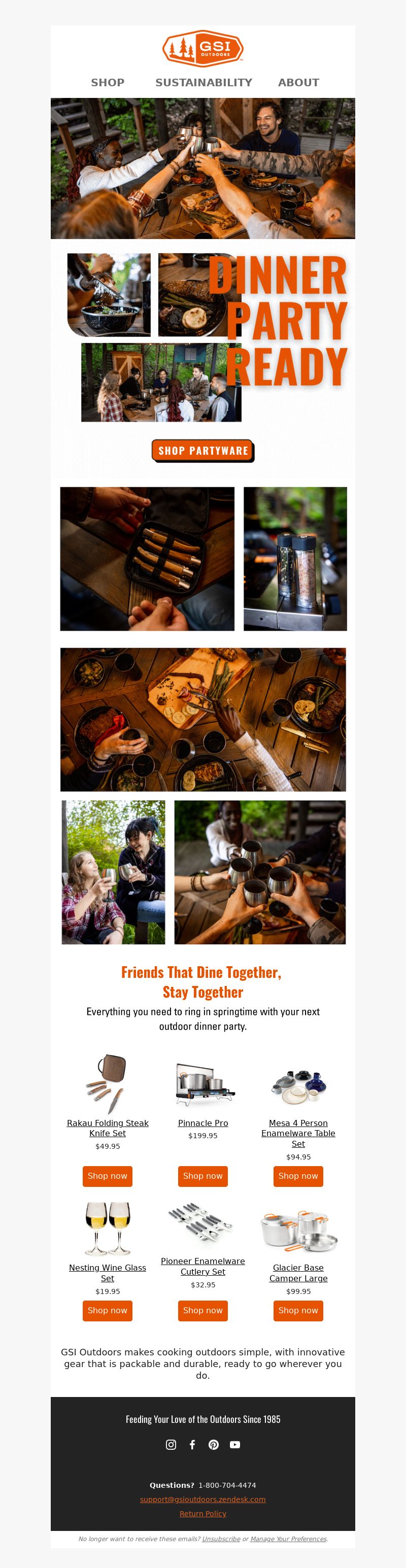Open the ABOUT link
406x1568 pixels.
point(298,83)
